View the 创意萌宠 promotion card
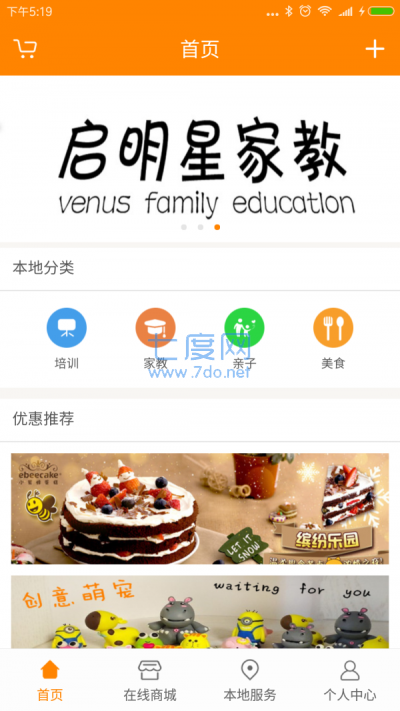 [200, 612]
